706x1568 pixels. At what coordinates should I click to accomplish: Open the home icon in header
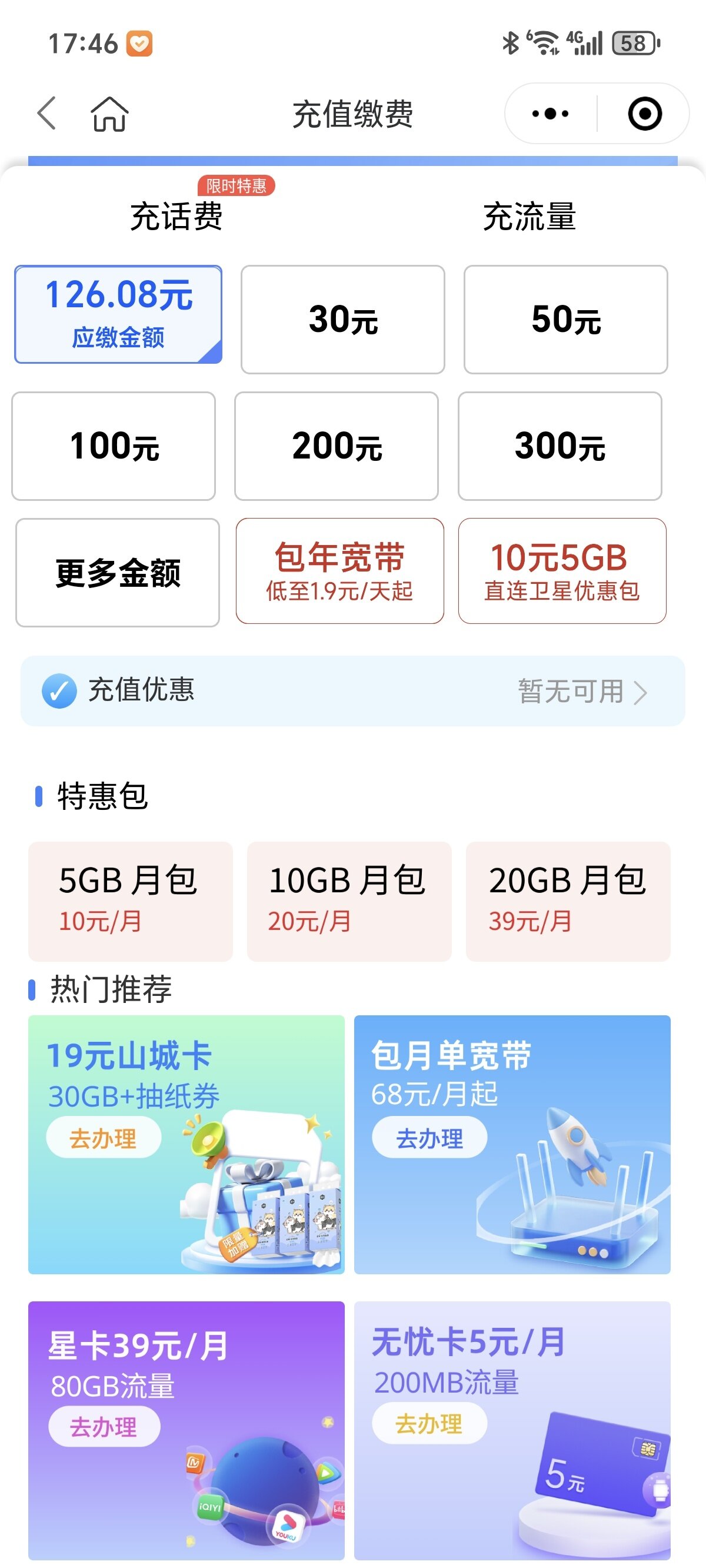(109, 114)
